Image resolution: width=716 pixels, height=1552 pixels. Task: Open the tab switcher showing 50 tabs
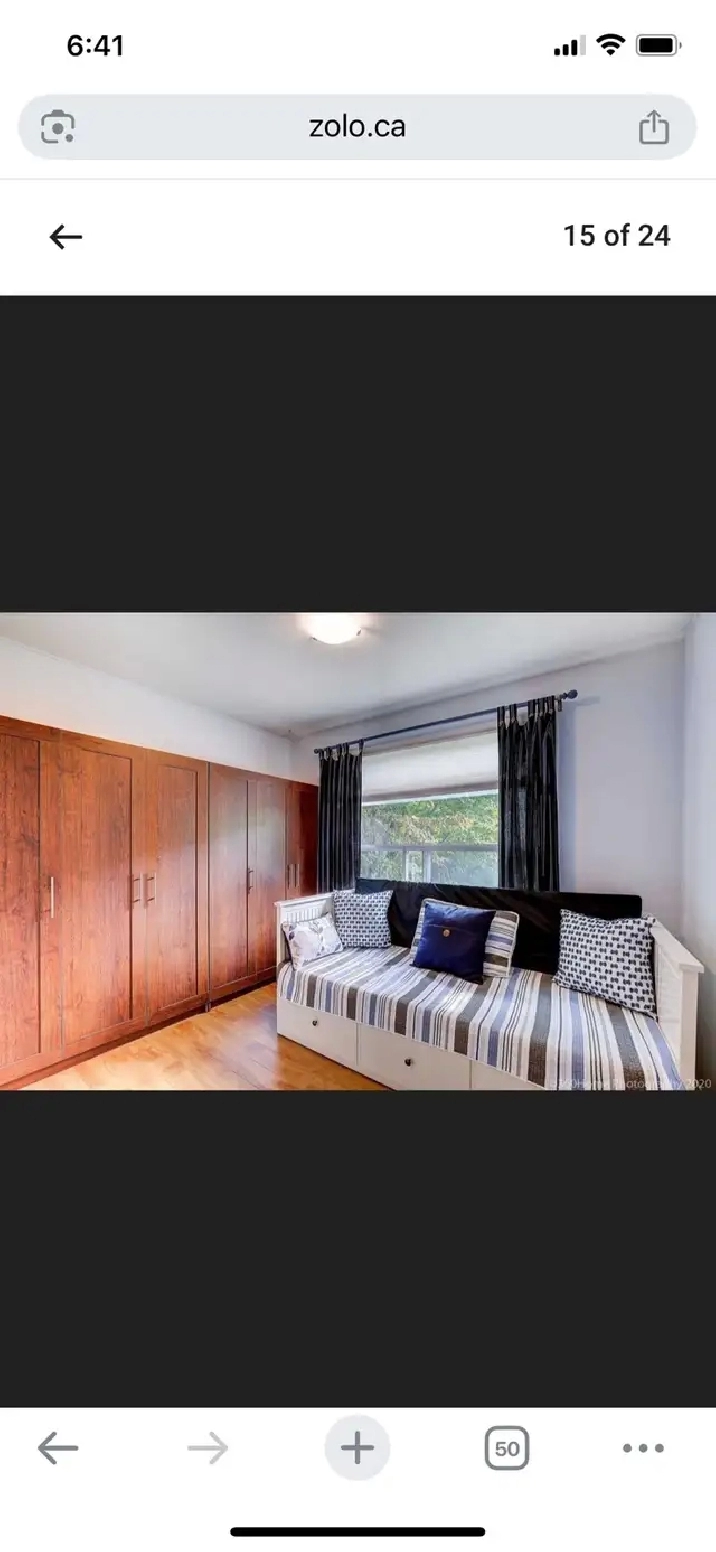point(507,1448)
